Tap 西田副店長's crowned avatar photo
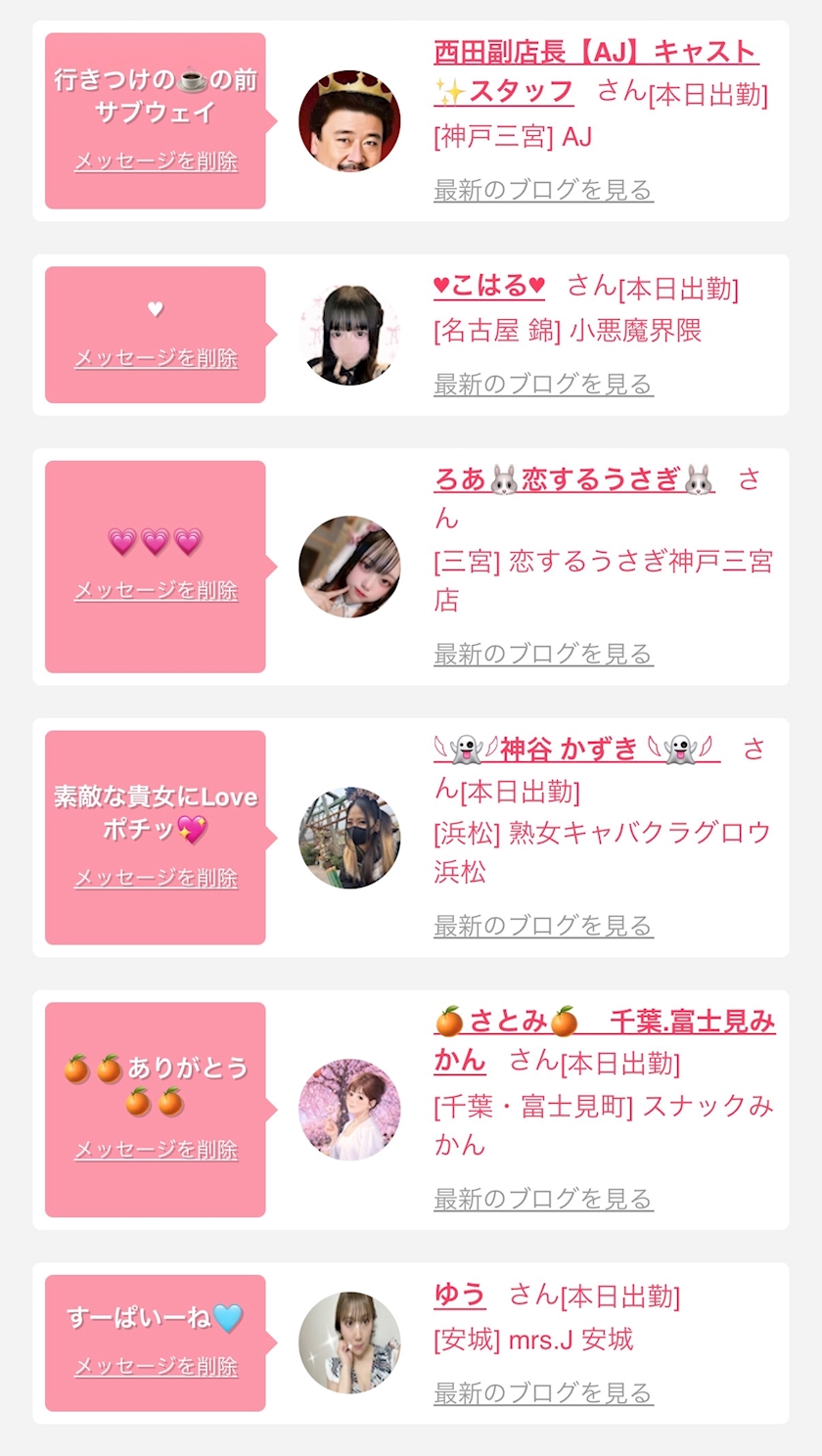 click(x=349, y=121)
